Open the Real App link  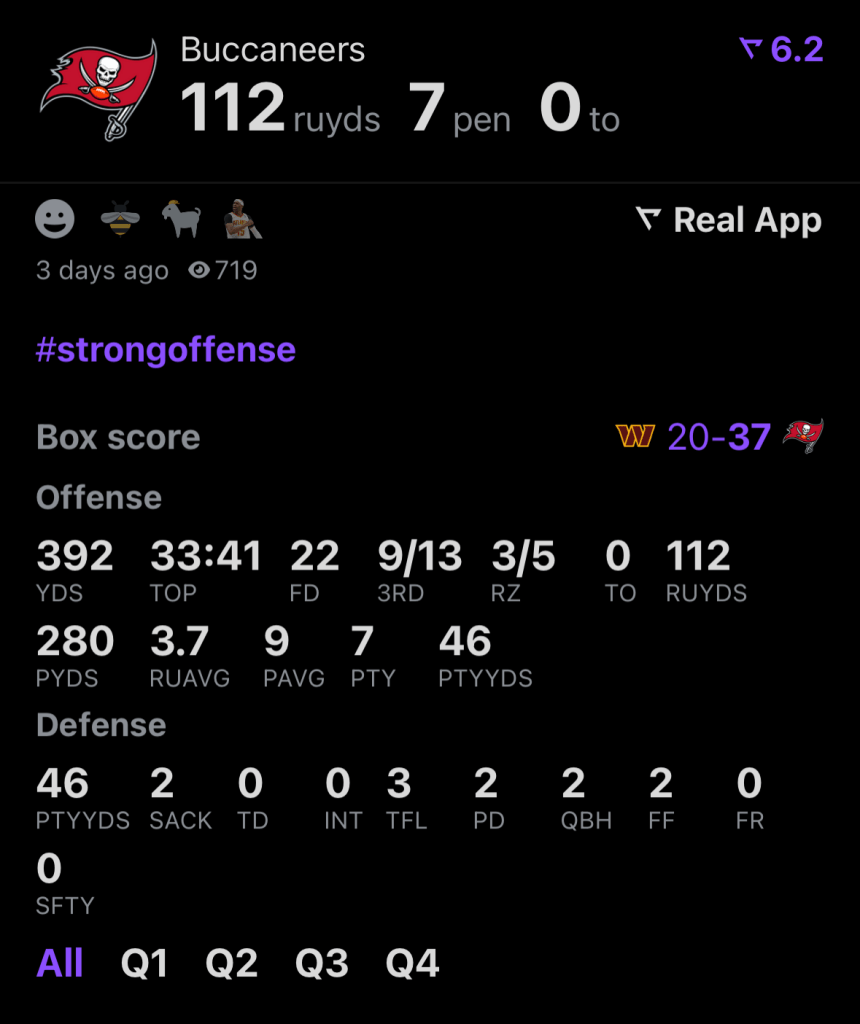coord(729,220)
